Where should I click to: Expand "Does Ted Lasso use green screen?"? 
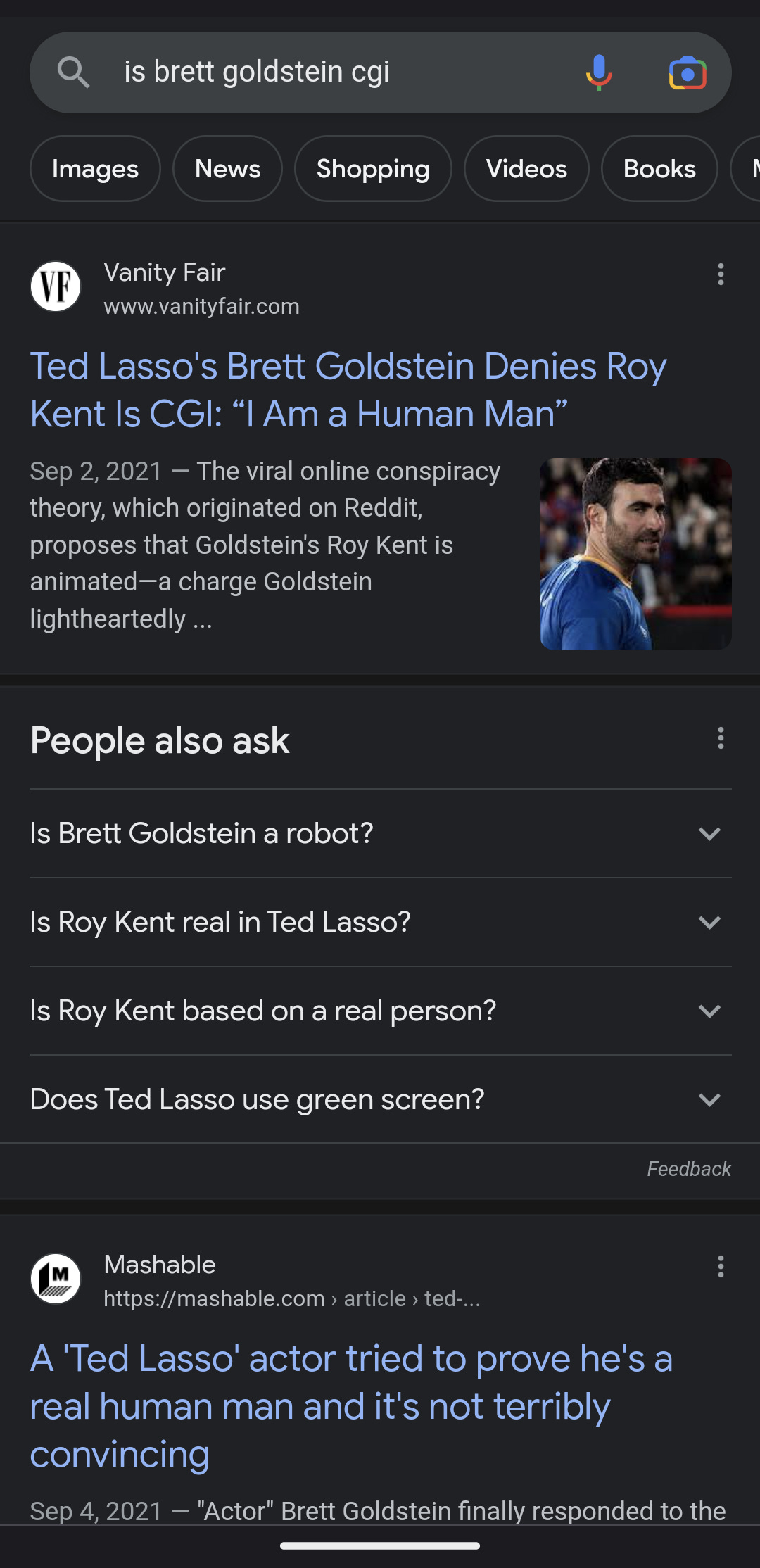click(x=380, y=1099)
